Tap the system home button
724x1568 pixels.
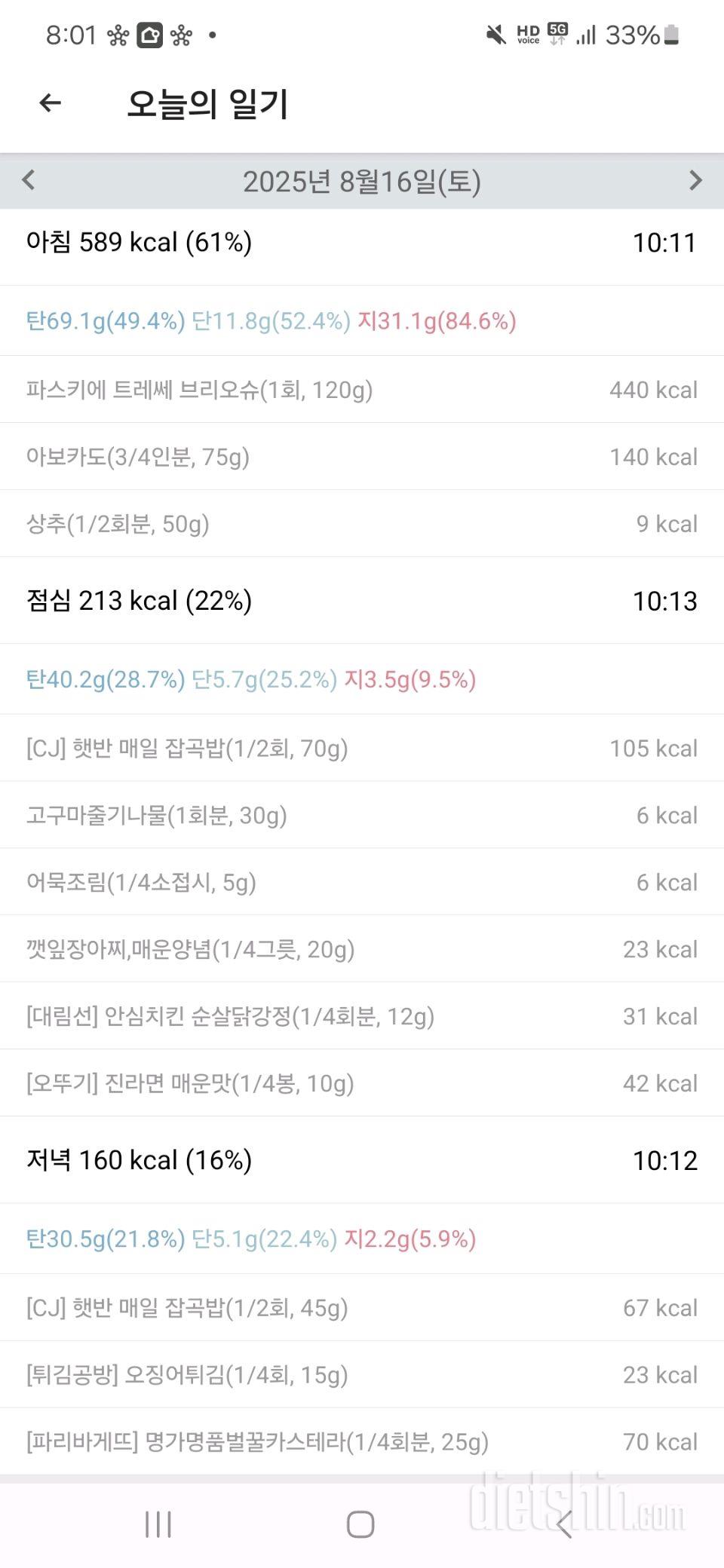[360, 1524]
